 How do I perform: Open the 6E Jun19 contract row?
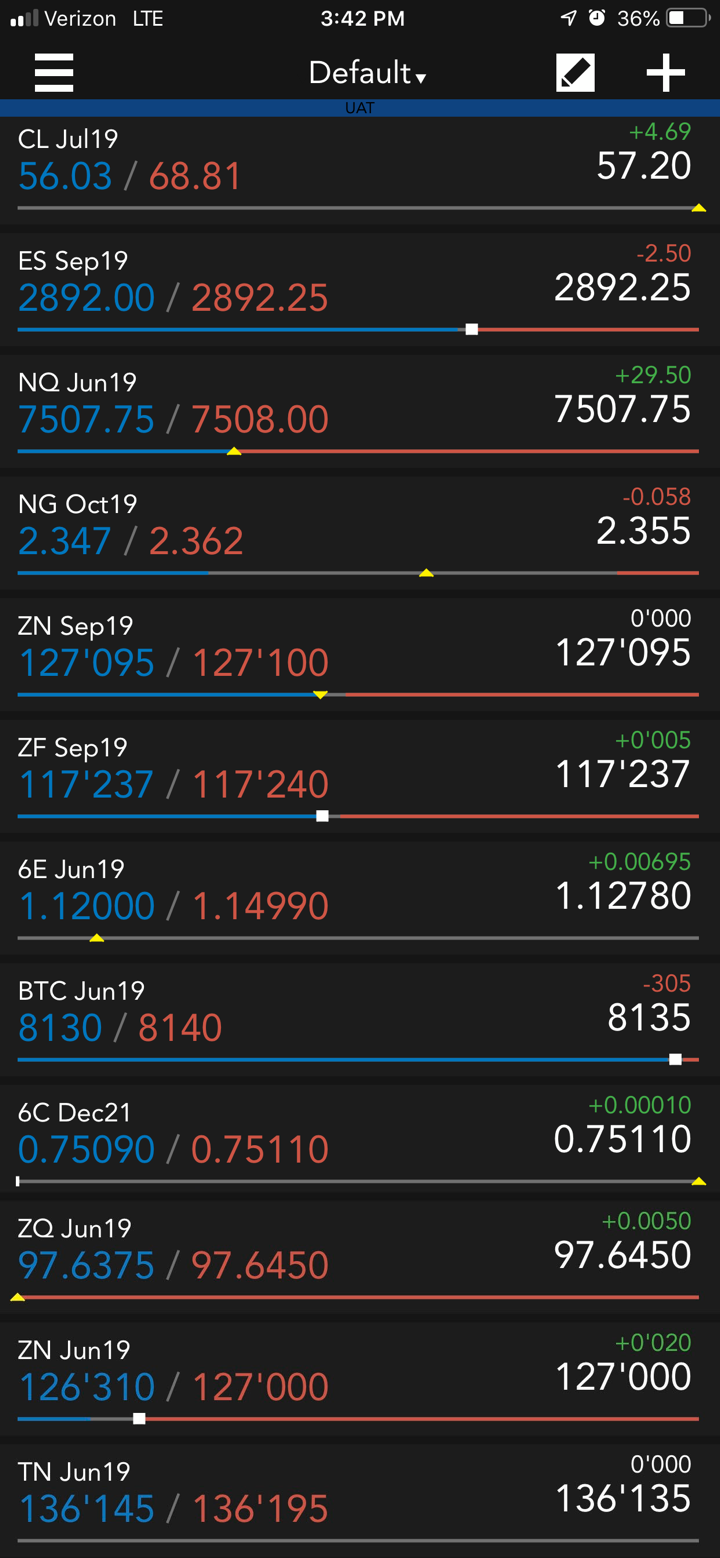(360, 896)
